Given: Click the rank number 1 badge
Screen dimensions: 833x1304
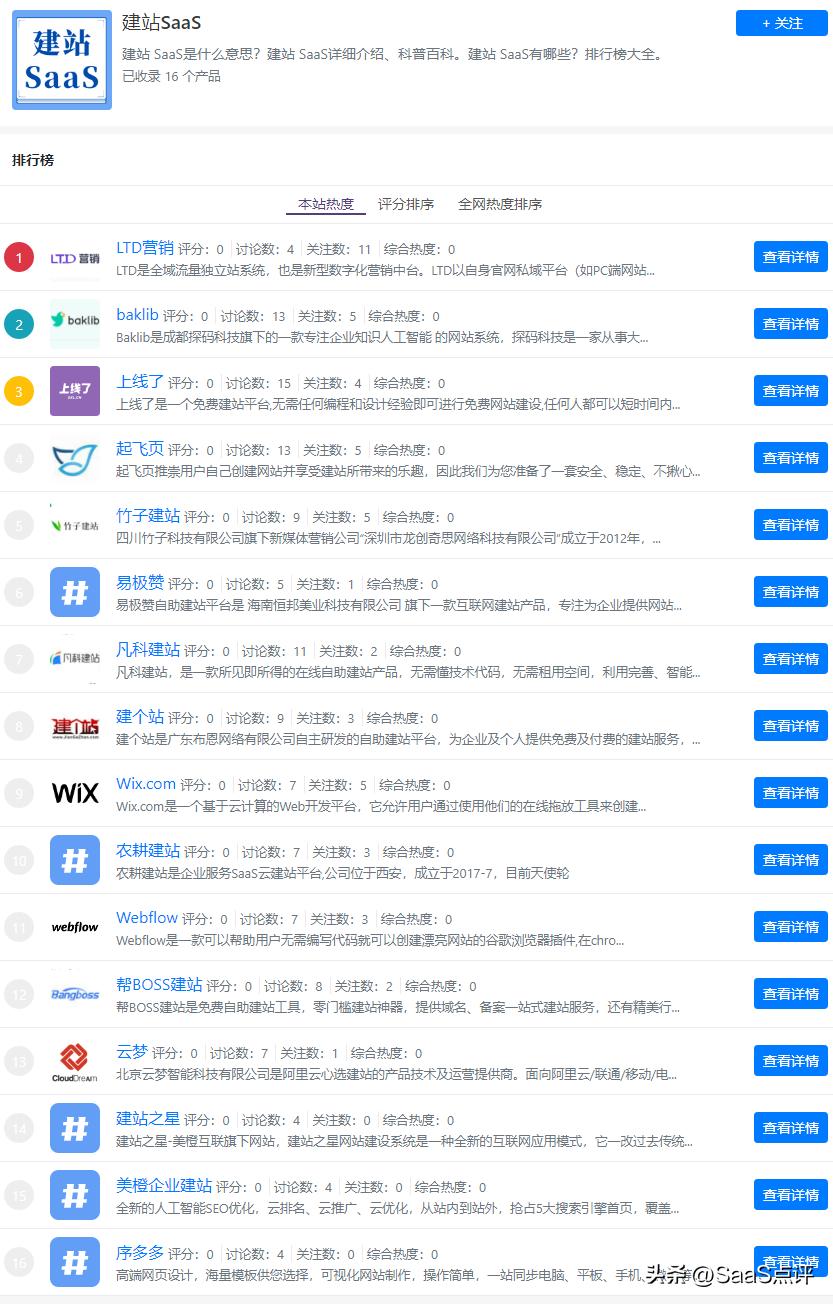Looking at the screenshot, I should (18, 257).
